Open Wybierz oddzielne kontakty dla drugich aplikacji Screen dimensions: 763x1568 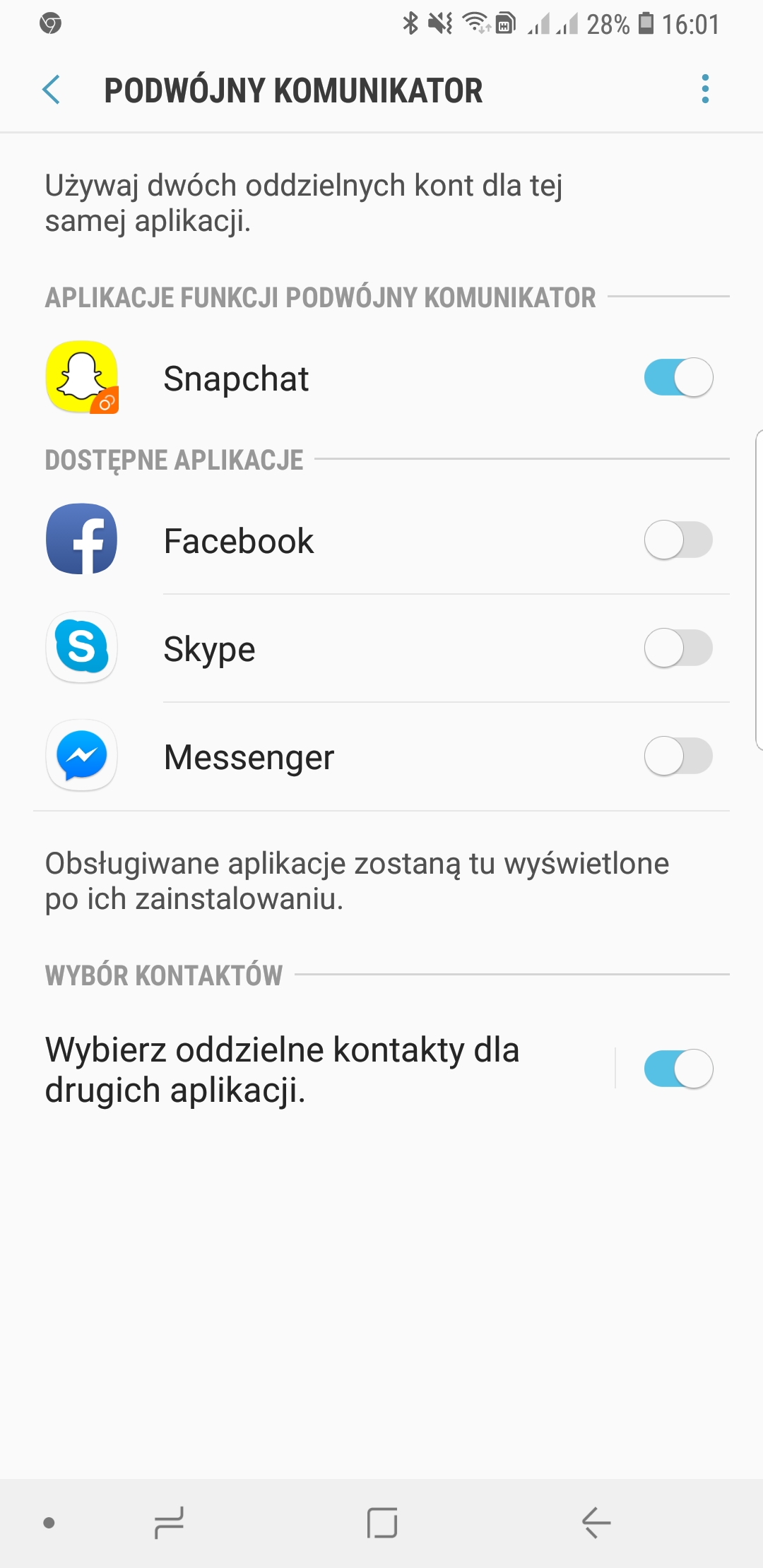click(x=283, y=1069)
